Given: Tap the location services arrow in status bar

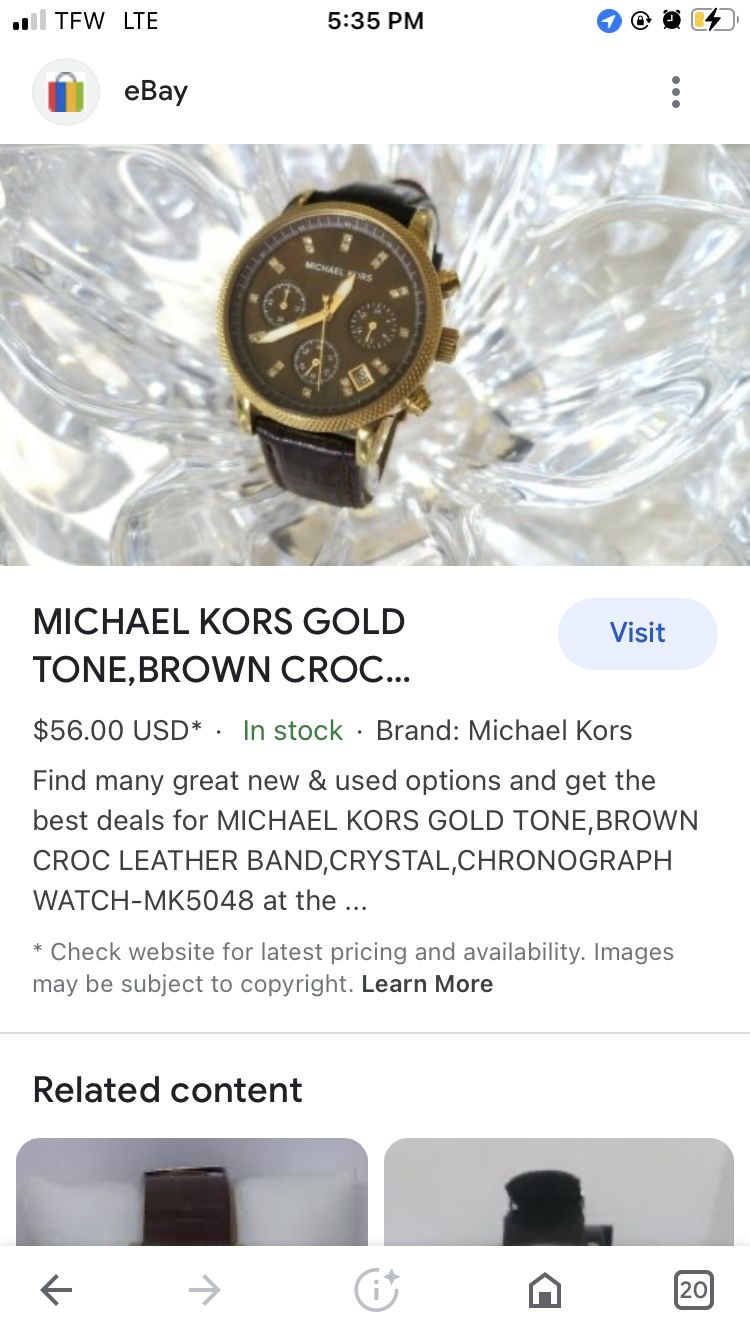Looking at the screenshot, I should point(609,20).
